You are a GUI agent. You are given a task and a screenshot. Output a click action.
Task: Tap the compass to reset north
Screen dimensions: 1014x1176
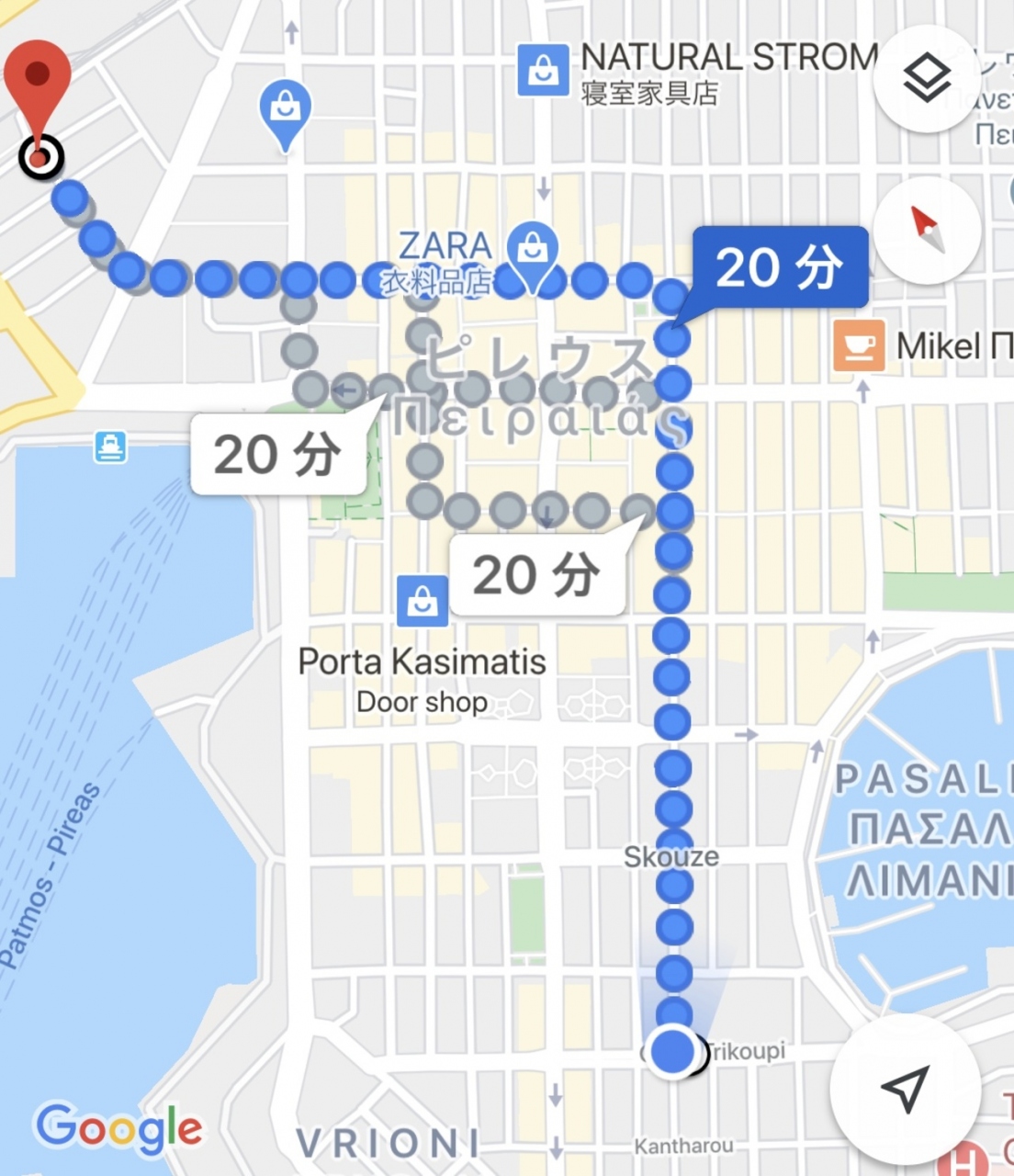pos(927,230)
